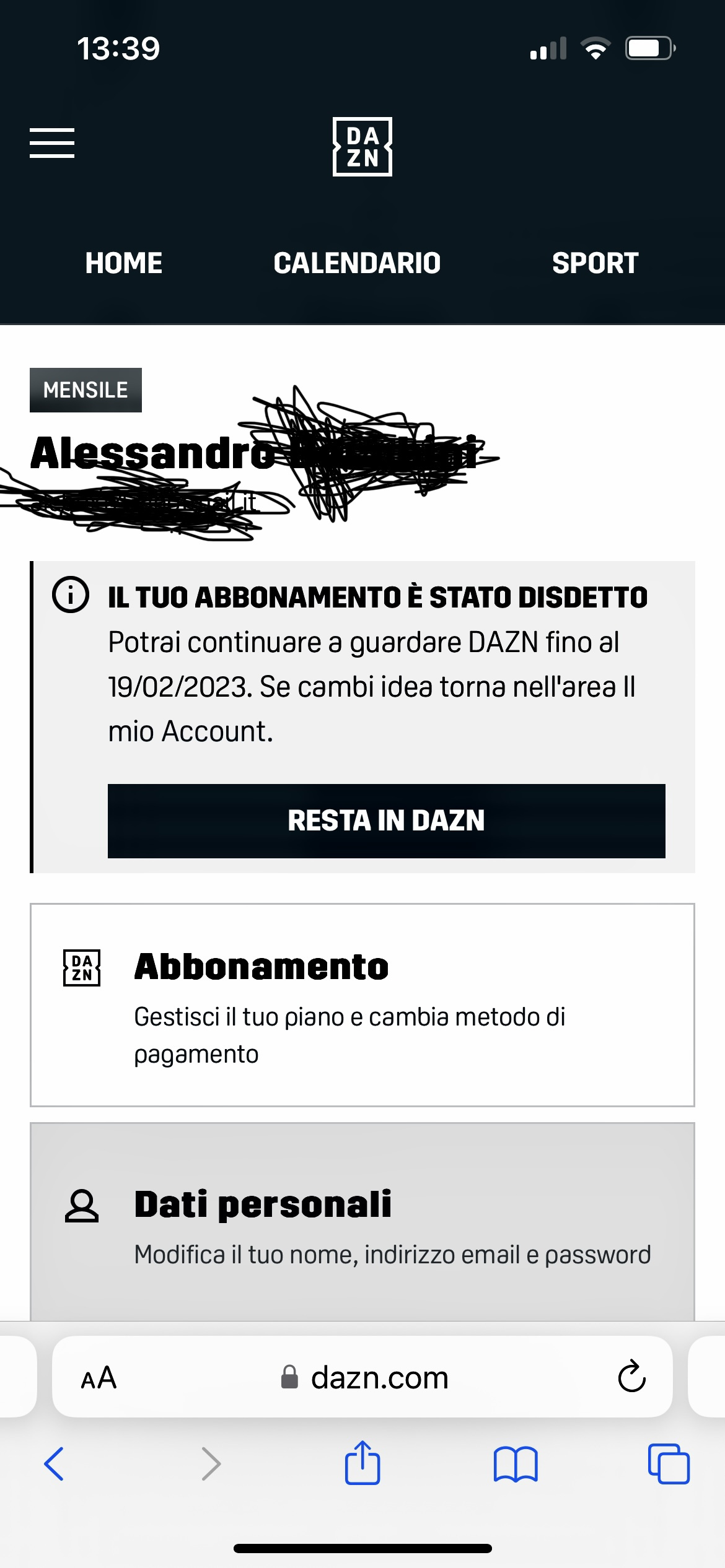Screen dimensions: 725x1568
Task: Go to the HOME section
Action: [x=124, y=263]
